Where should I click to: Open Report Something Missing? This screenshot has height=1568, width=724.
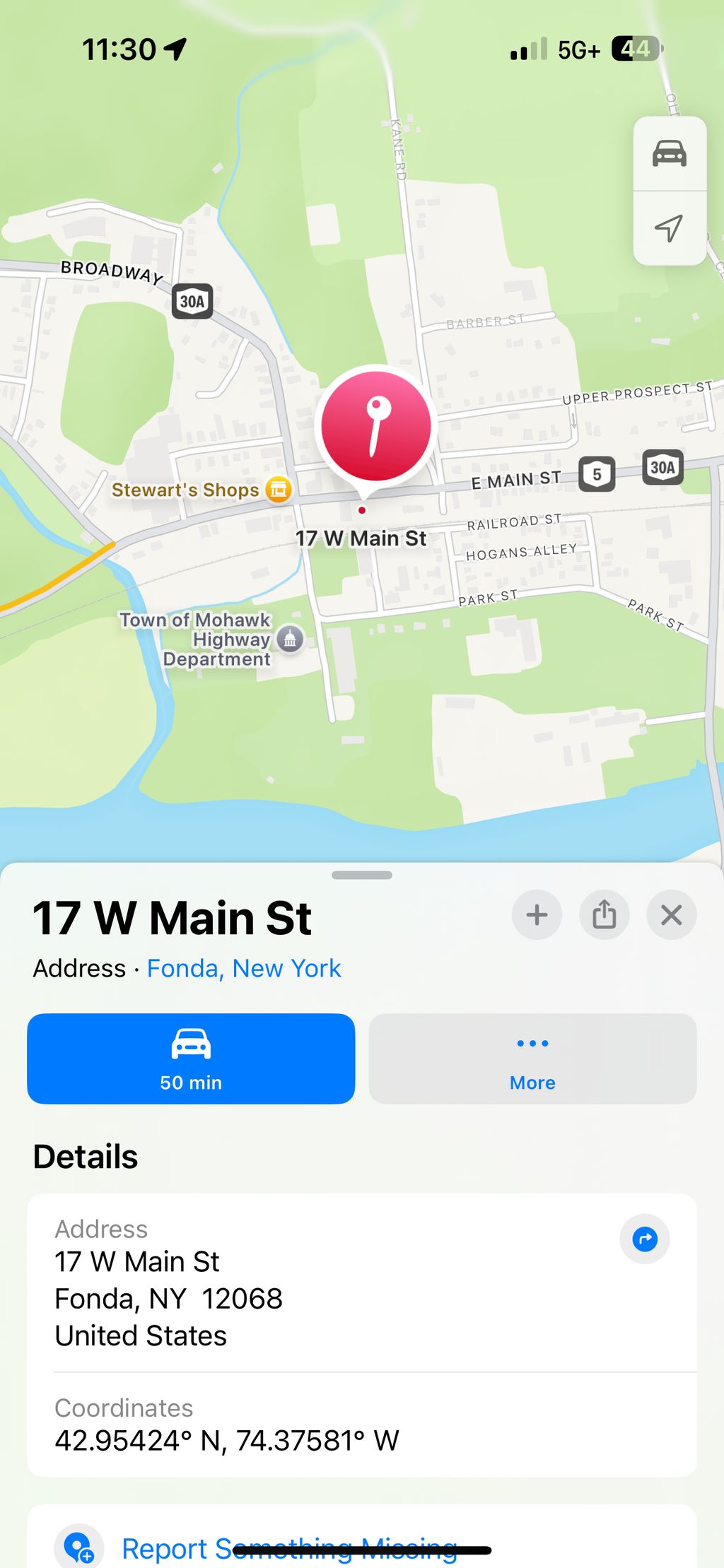[288, 1548]
